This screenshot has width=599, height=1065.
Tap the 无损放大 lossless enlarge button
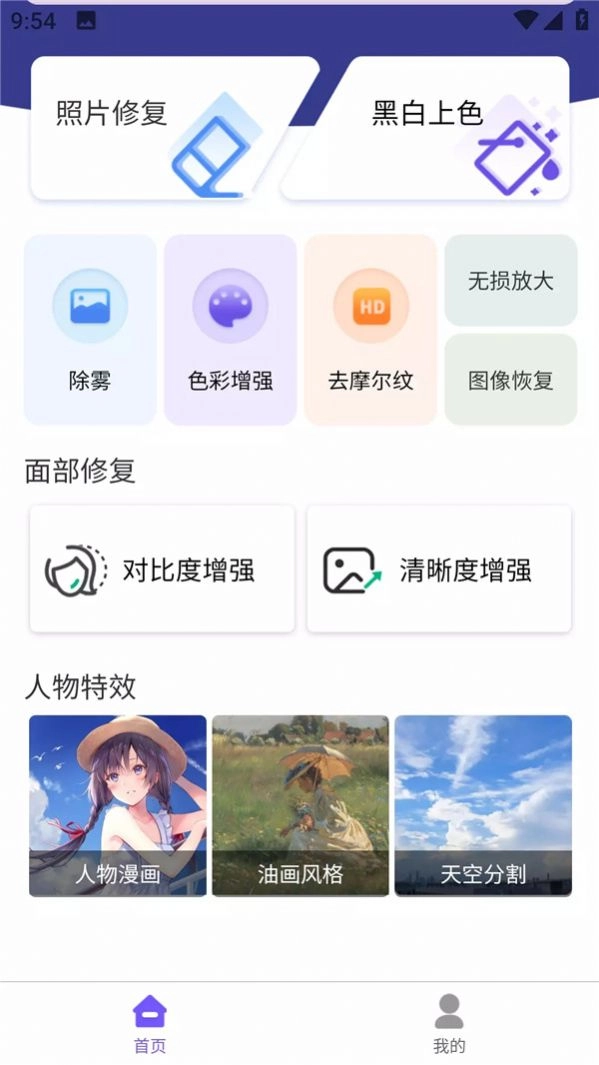point(511,281)
